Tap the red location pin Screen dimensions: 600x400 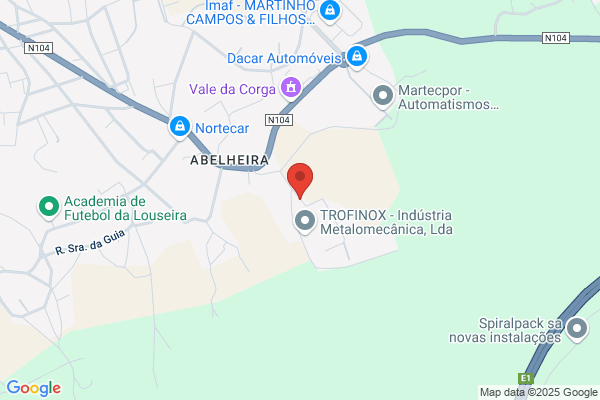pyautogui.click(x=300, y=181)
